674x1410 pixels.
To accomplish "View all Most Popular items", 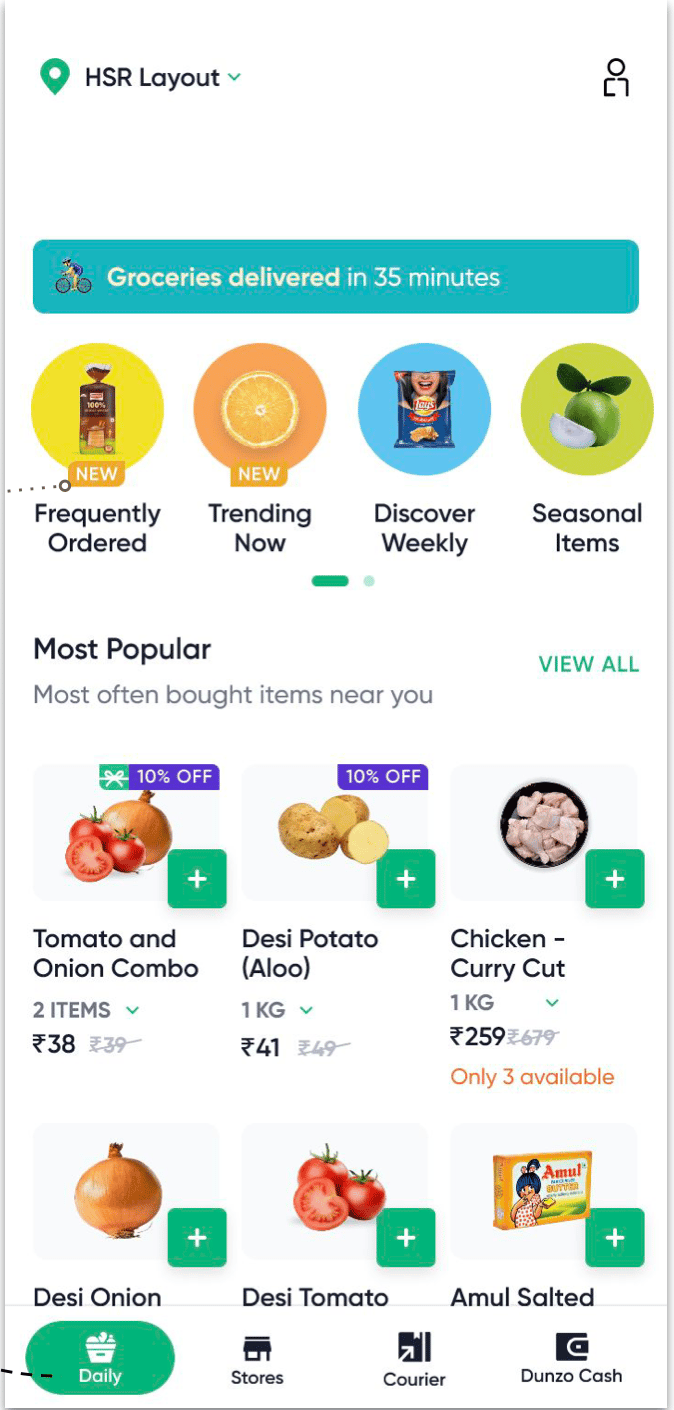I will (588, 664).
